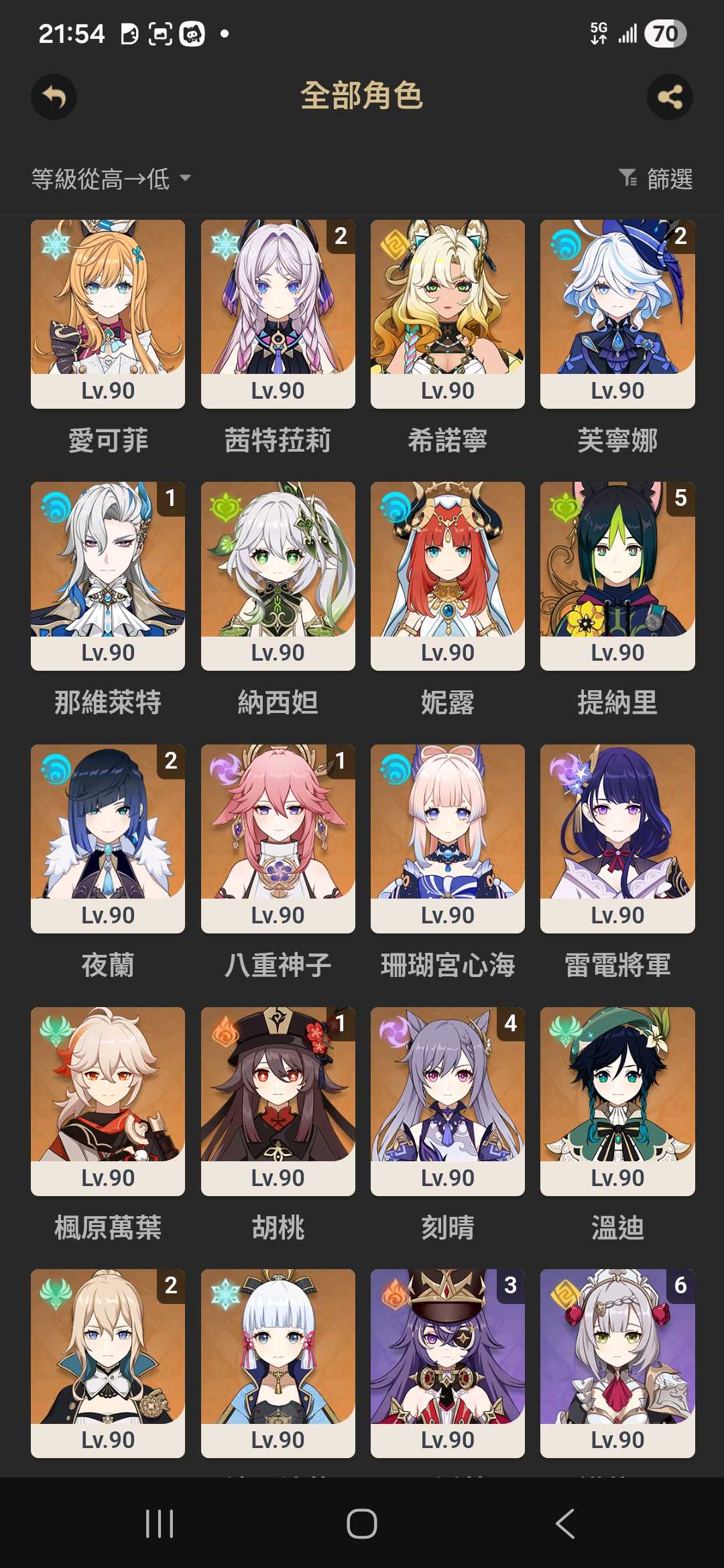Image resolution: width=724 pixels, height=1568 pixels.
Task: Open the 等級從高→低 sort dropdown
Action: pos(111,179)
